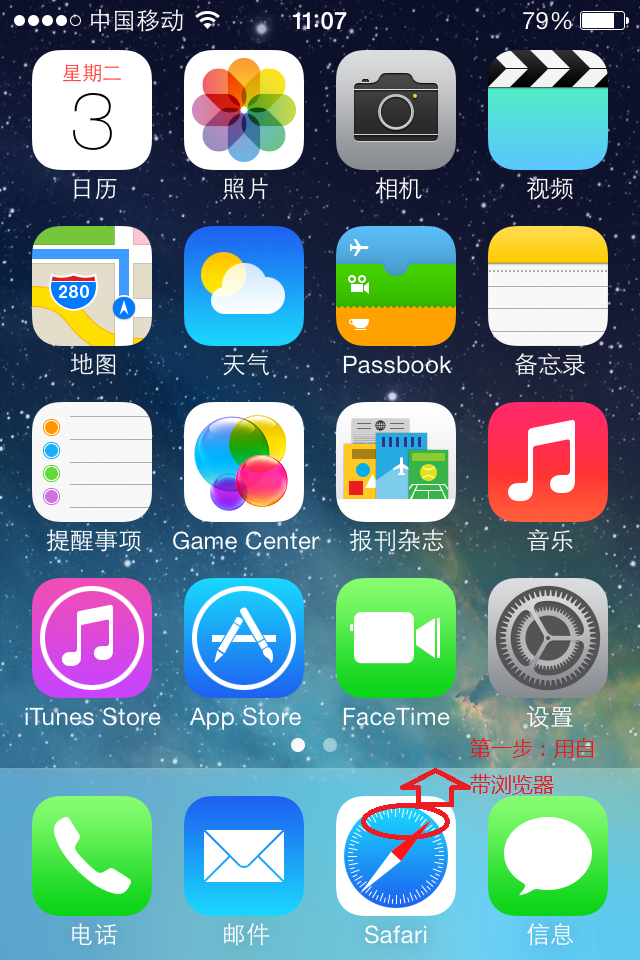Open the Passbook app

pyautogui.click(x=396, y=286)
